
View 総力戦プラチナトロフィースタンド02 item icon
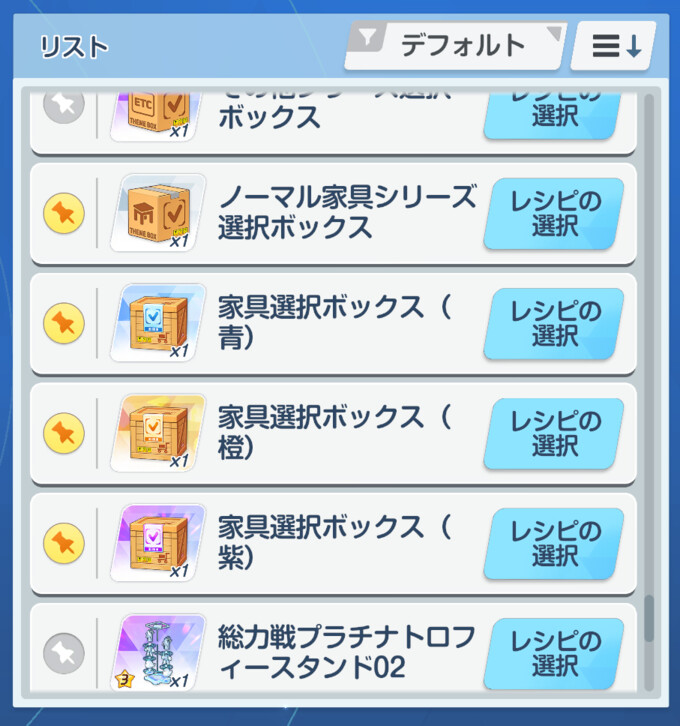point(158,652)
